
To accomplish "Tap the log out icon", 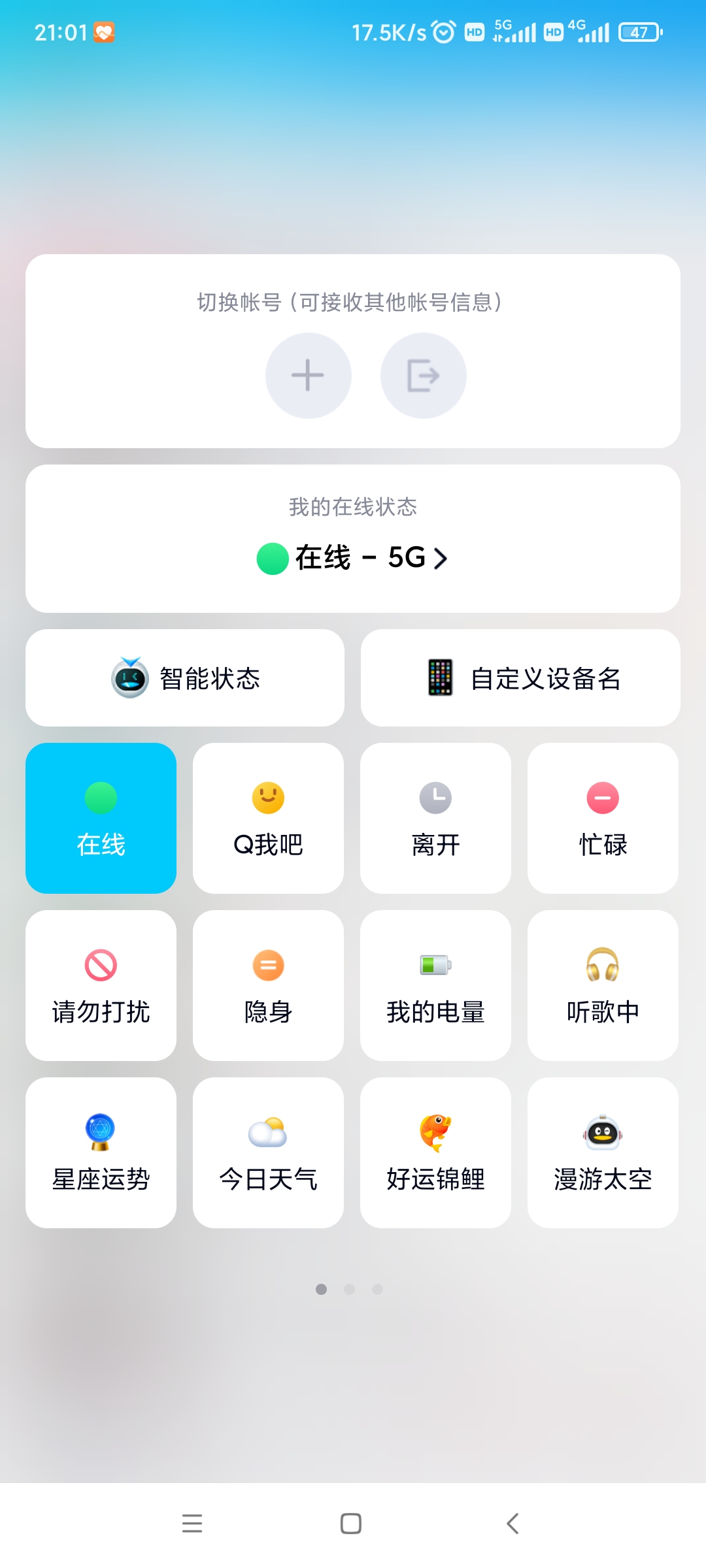I will click(423, 376).
